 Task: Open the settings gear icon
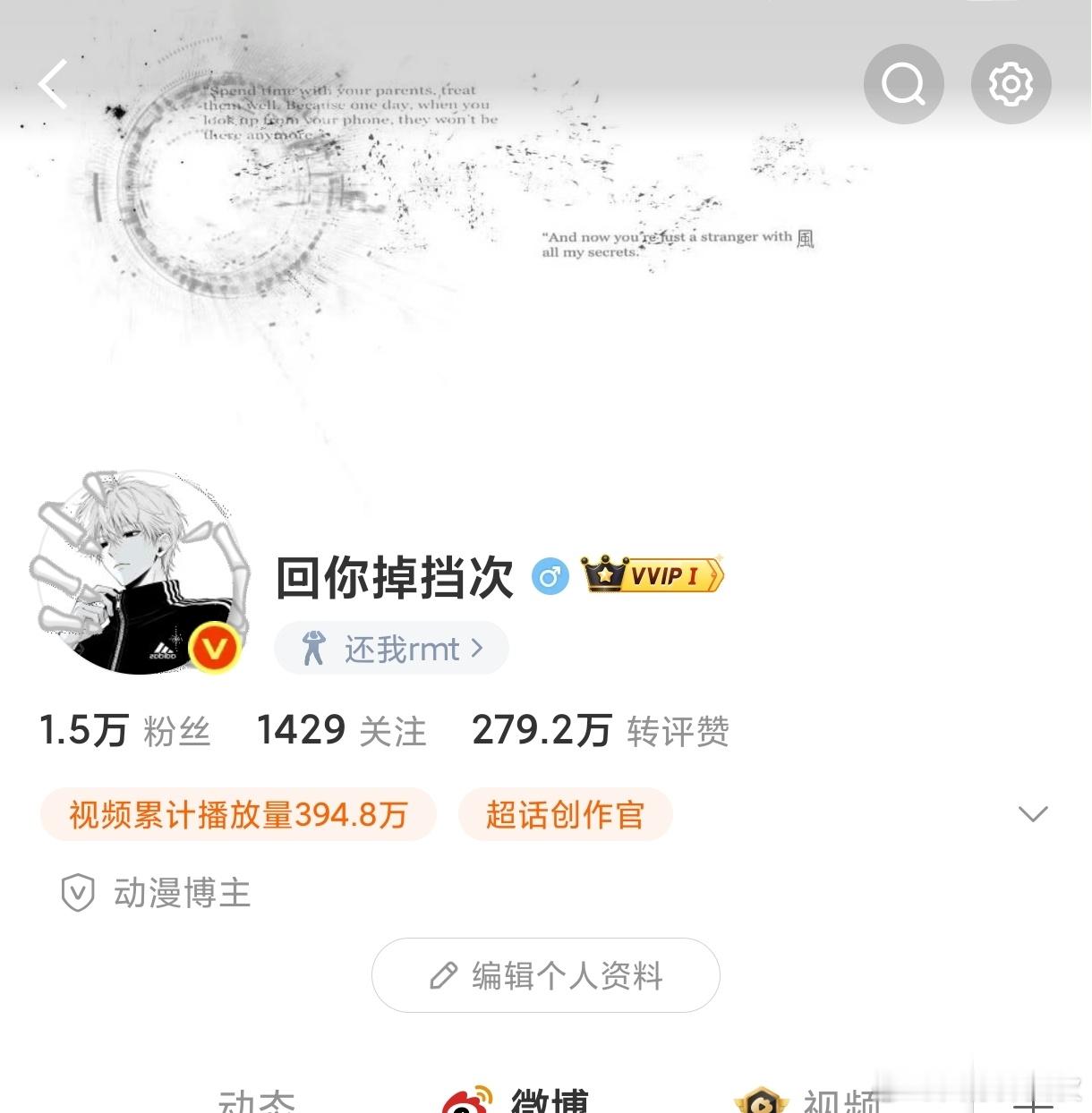pyautogui.click(x=1011, y=84)
